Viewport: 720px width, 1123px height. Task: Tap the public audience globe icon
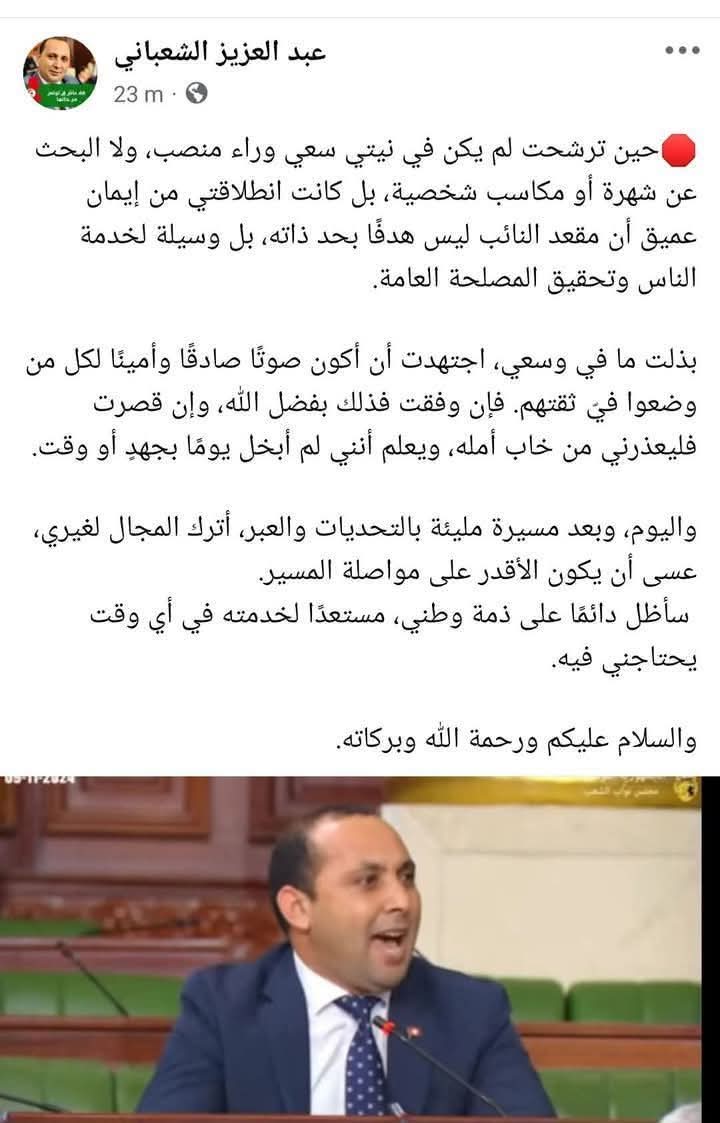point(197,94)
